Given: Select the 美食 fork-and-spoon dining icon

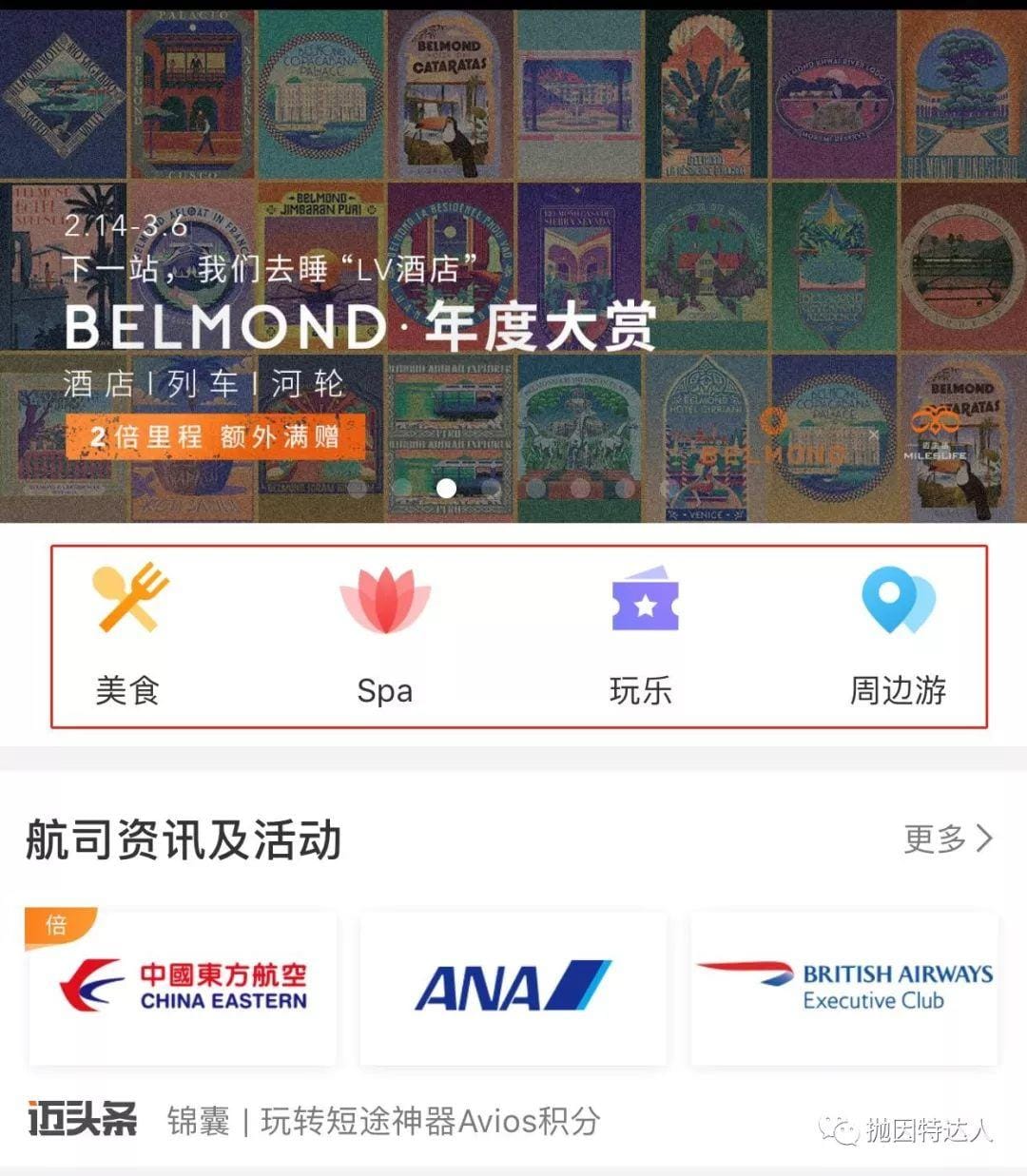Looking at the screenshot, I should point(128,599).
